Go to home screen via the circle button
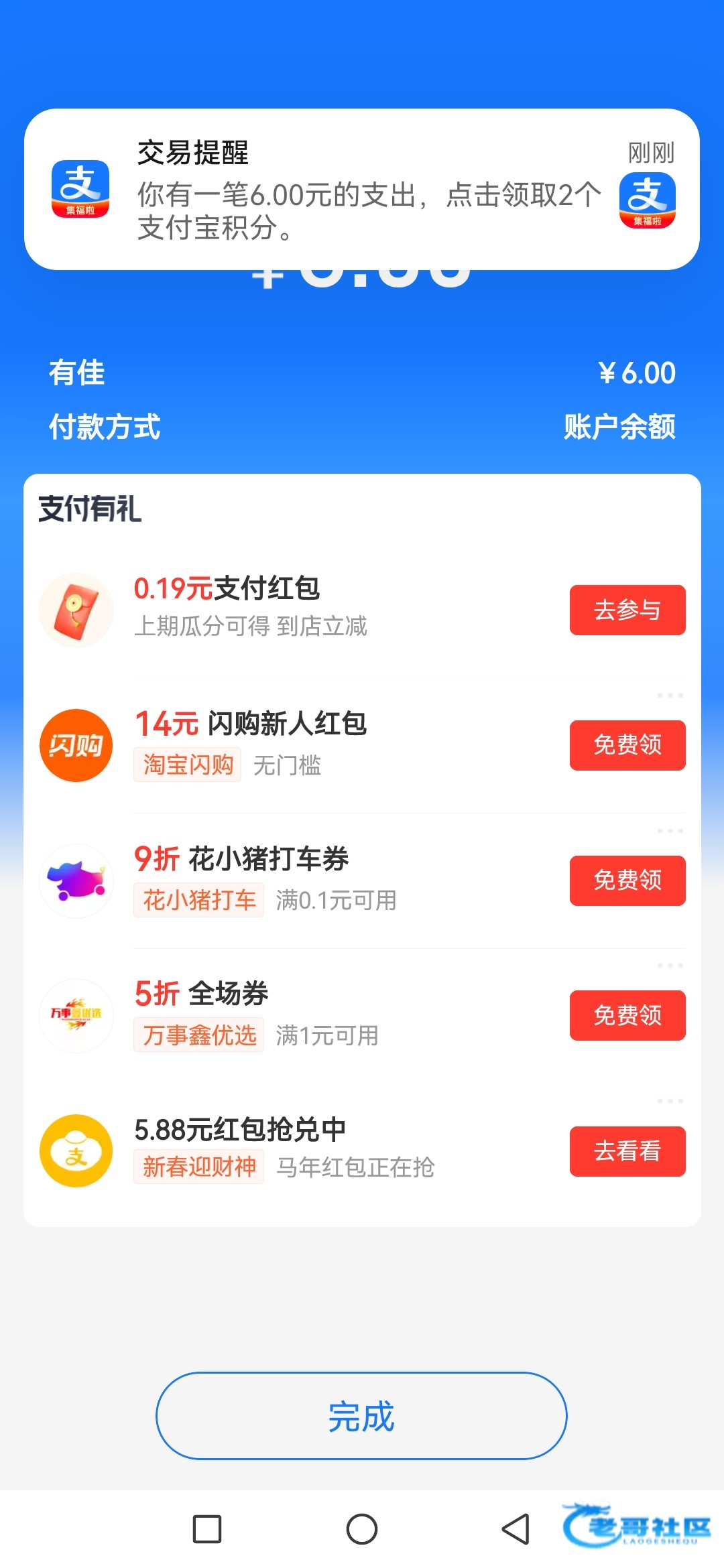 coord(362,1529)
